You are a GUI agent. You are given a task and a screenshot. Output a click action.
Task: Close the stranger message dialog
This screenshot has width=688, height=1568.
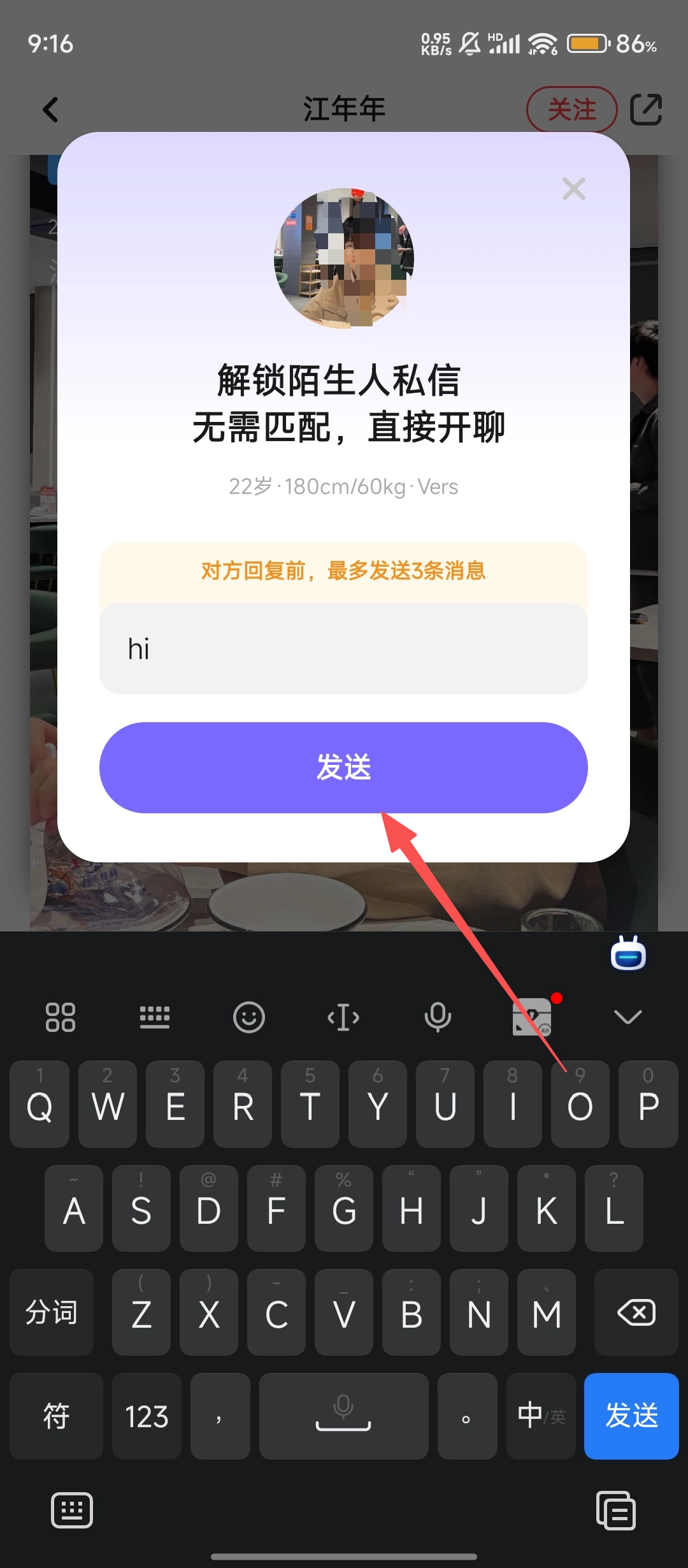(573, 189)
